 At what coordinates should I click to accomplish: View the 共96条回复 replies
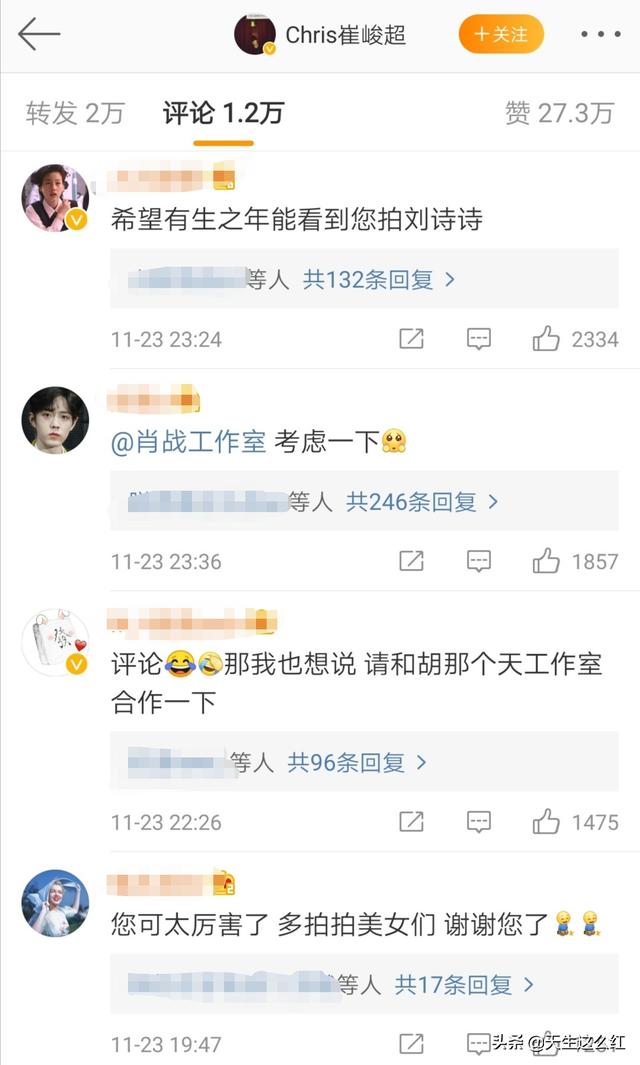click(x=357, y=763)
